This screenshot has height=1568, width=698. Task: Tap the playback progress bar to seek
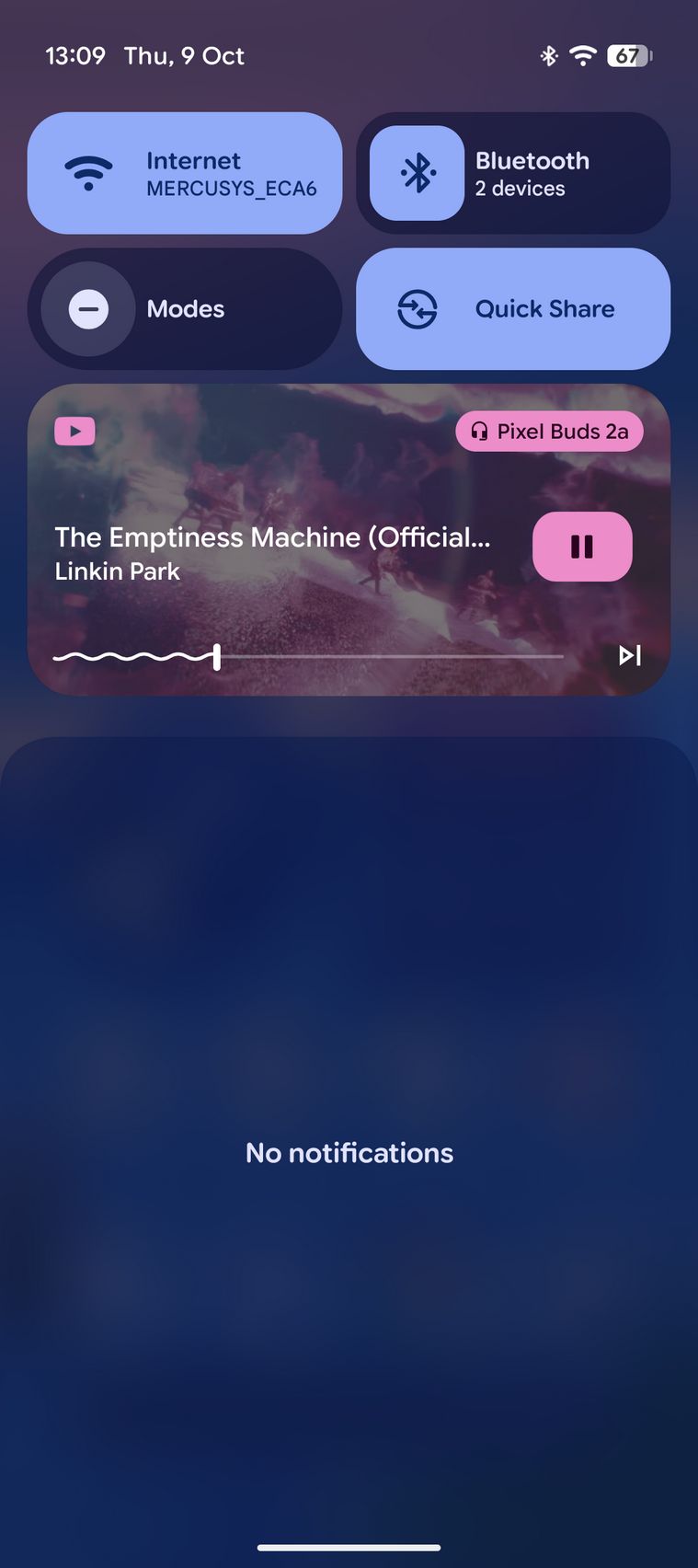point(386,656)
